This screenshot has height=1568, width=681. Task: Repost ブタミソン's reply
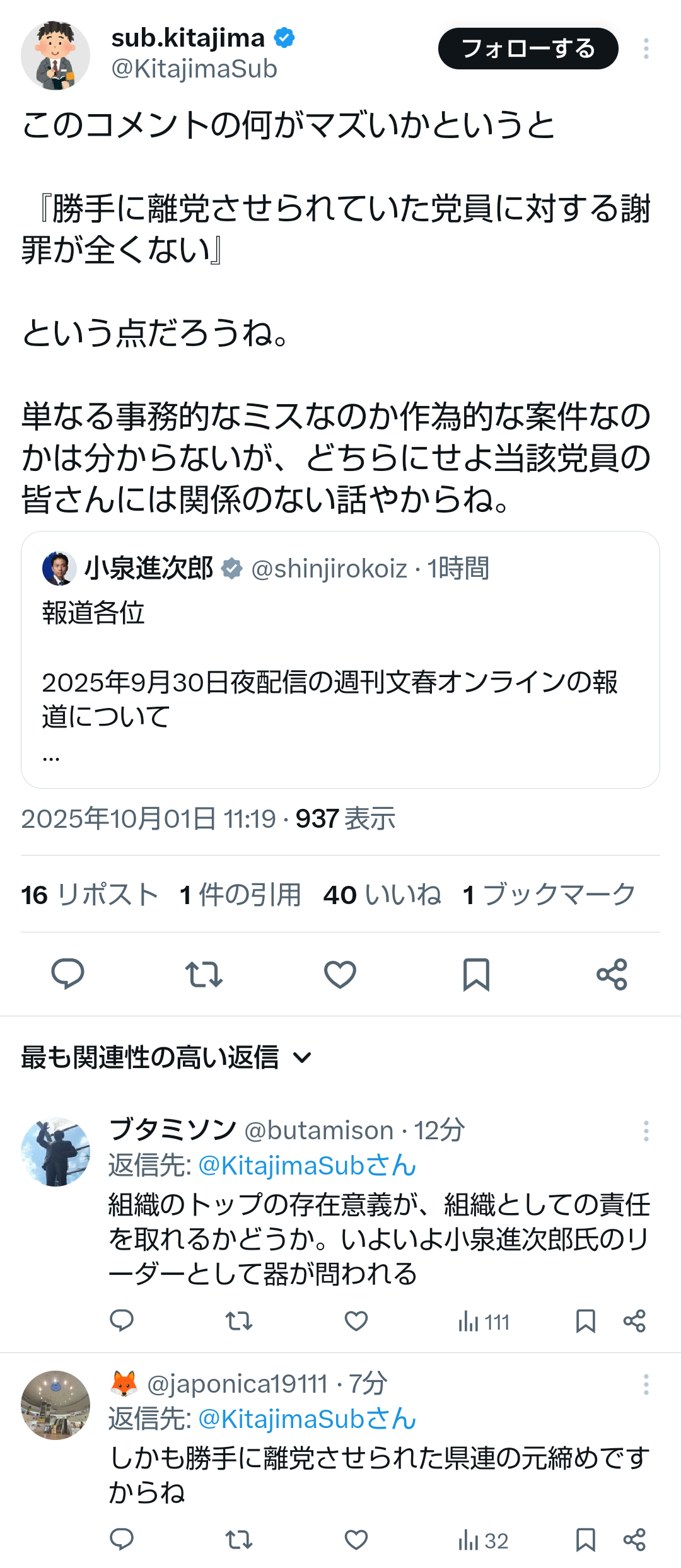click(239, 1320)
